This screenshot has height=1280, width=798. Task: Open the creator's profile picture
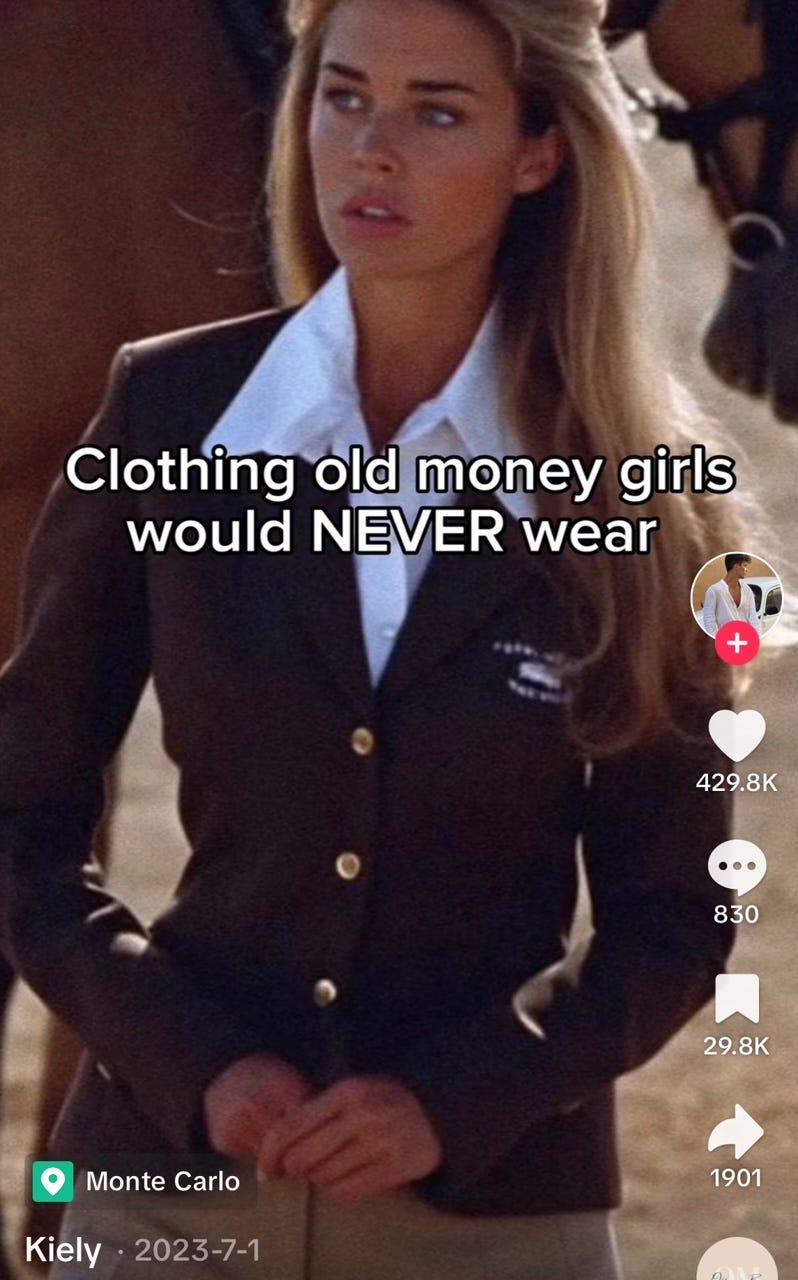[x=737, y=597]
